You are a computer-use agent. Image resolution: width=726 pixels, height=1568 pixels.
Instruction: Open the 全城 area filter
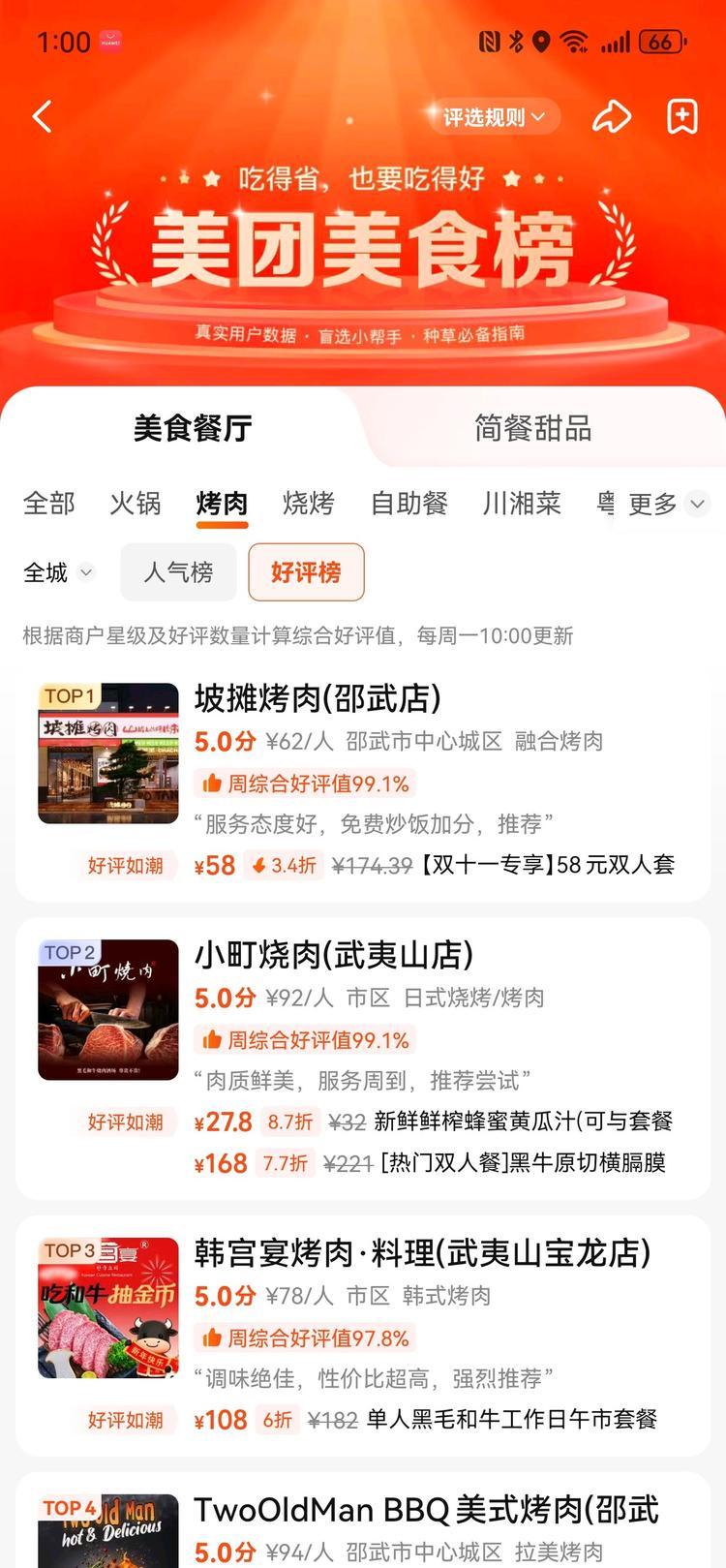[x=58, y=572]
